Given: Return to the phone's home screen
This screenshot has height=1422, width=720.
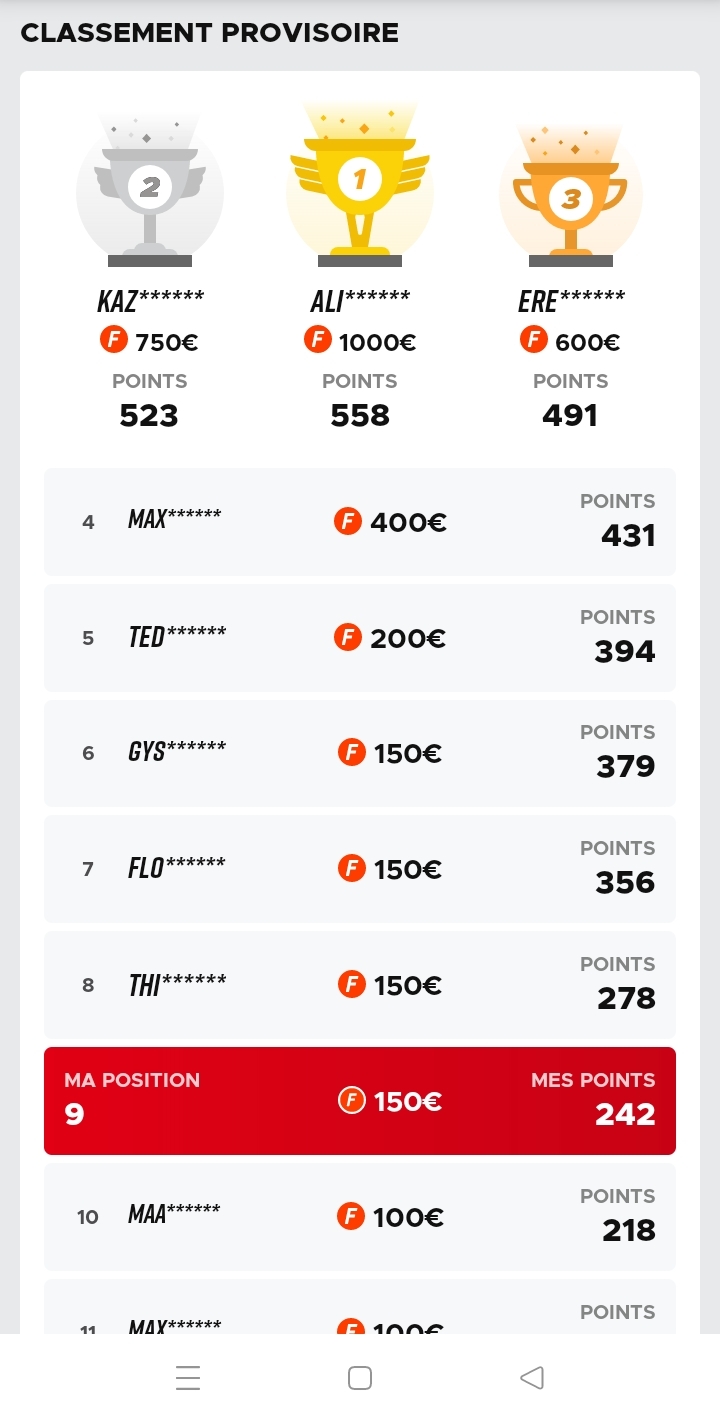Looking at the screenshot, I should 360,1378.
